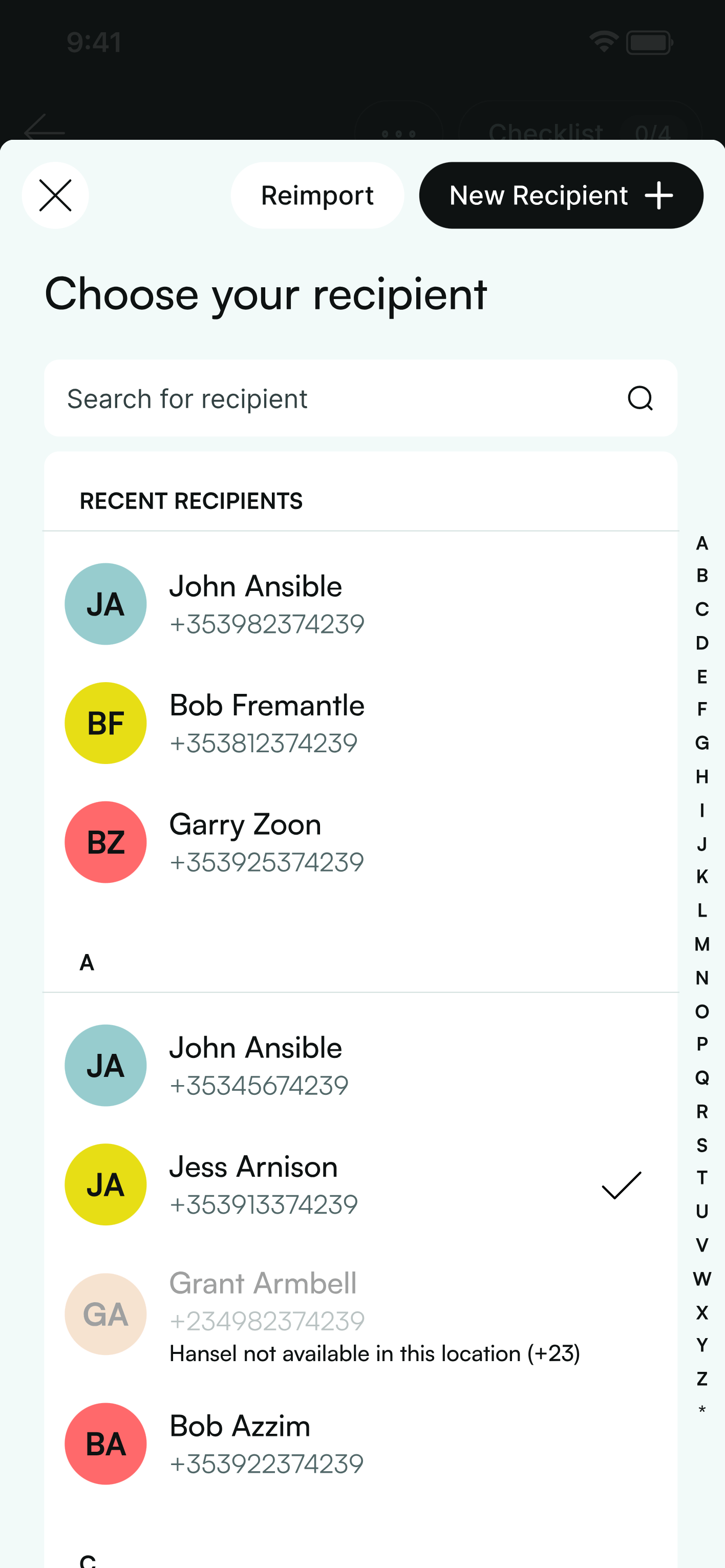The image size is (725, 1568).
Task: Jump to the asterisk section in index
Action: tap(702, 1410)
